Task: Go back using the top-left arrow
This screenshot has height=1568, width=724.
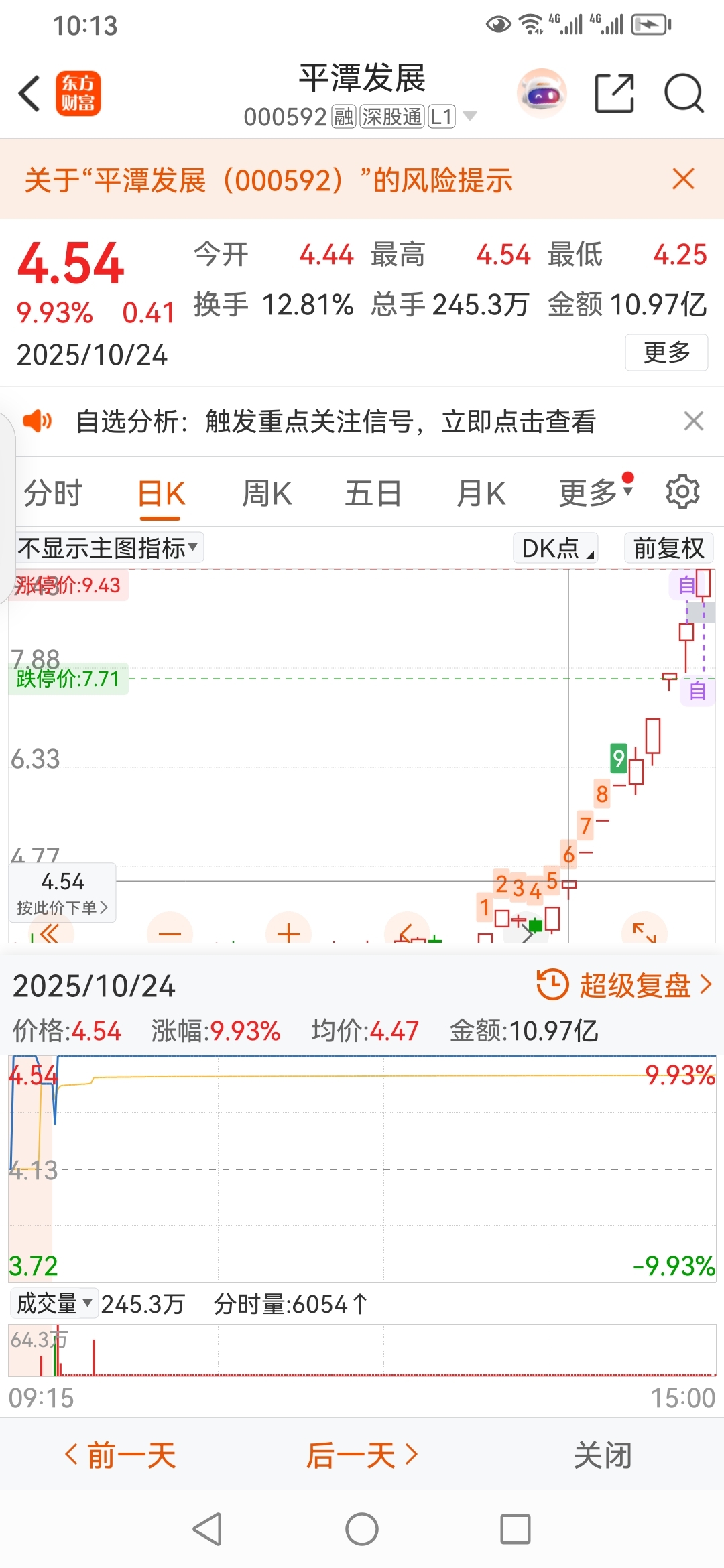Action: (x=30, y=93)
